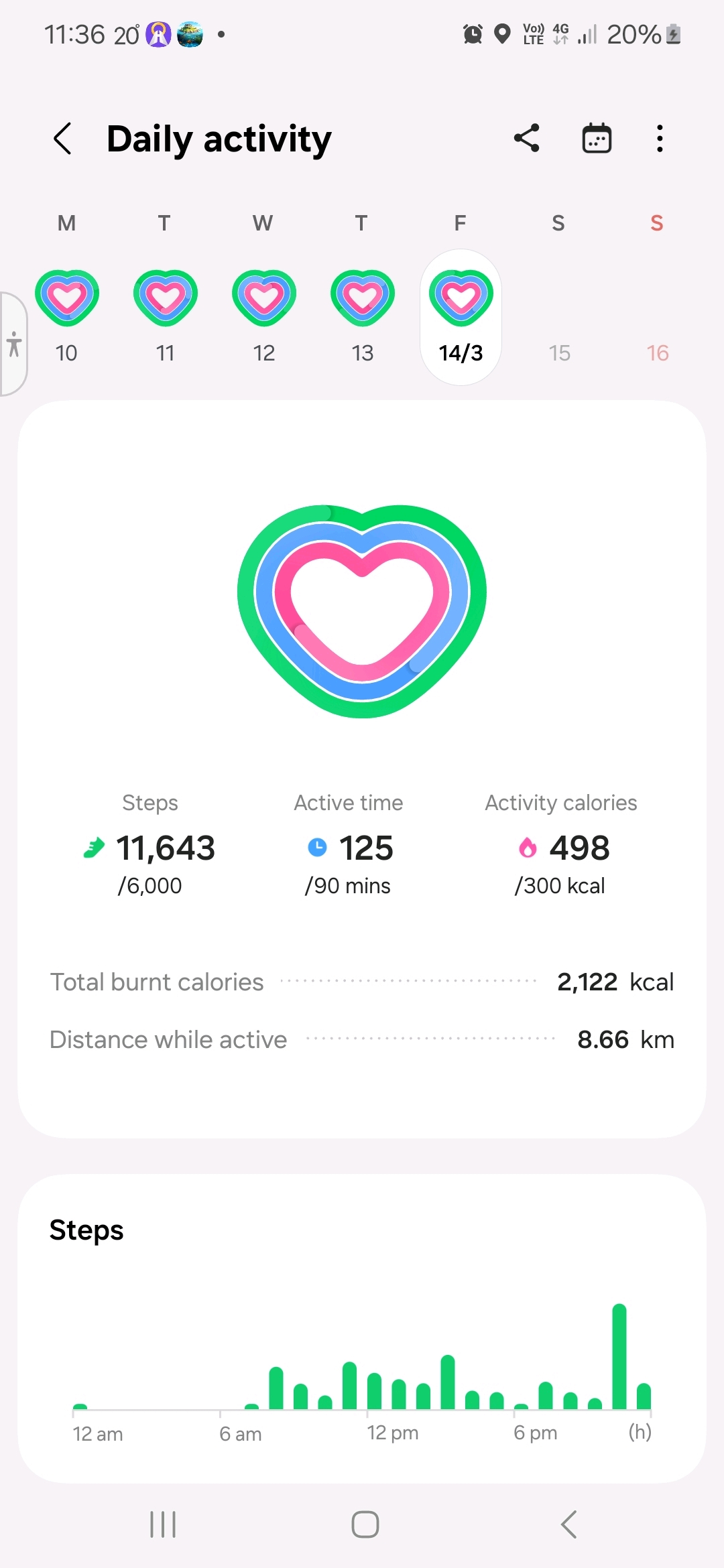Open the more options menu
Image resolution: width=724 pixels, height=1568 pixels.
(660, 138)
